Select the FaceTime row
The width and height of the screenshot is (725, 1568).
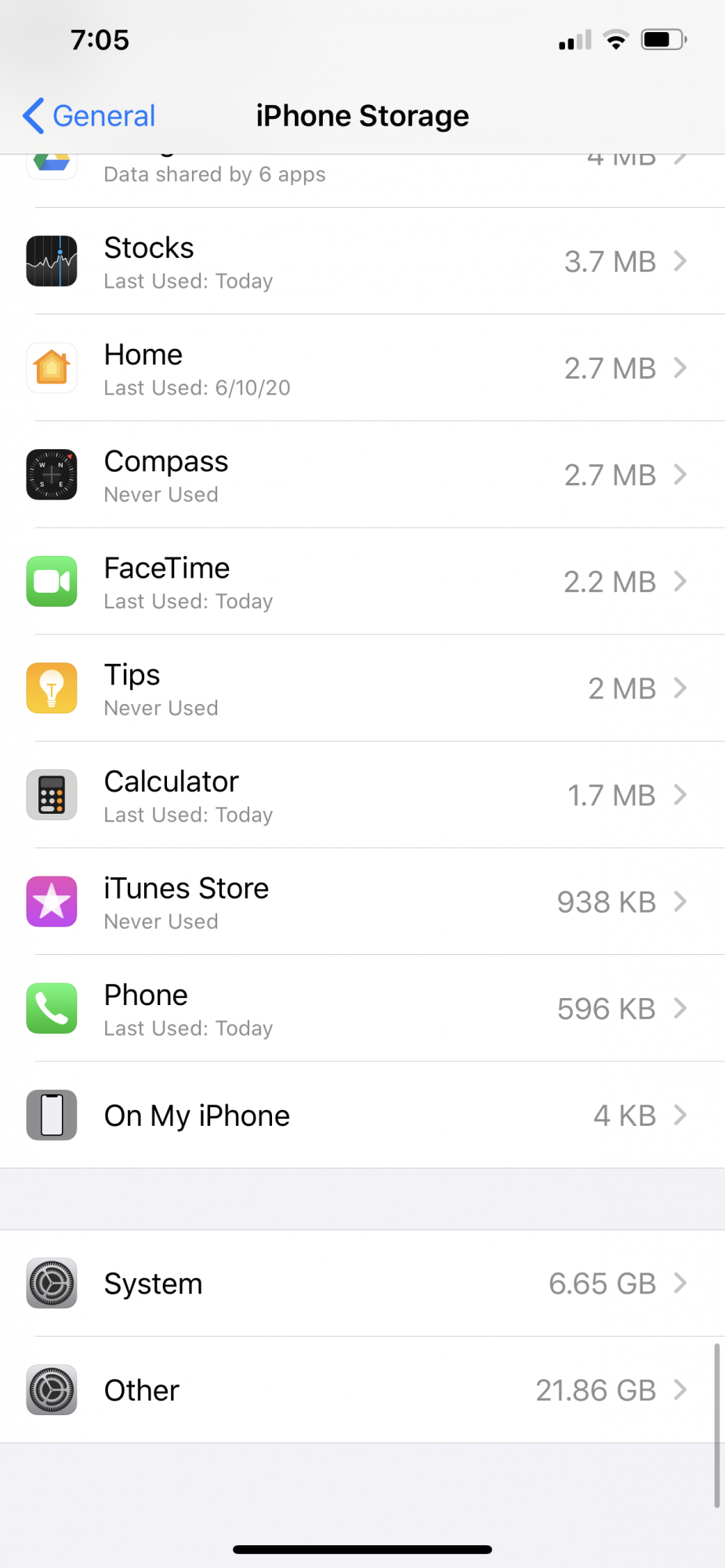point(362,581)
